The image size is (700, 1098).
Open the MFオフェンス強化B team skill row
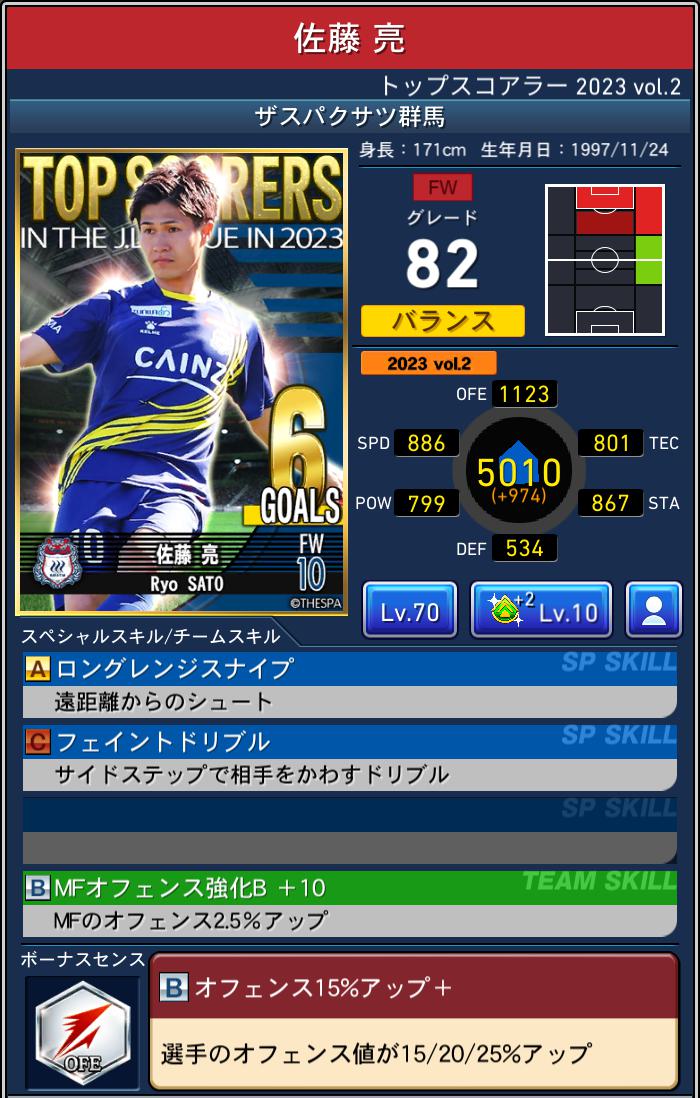[x=349, y=903]
